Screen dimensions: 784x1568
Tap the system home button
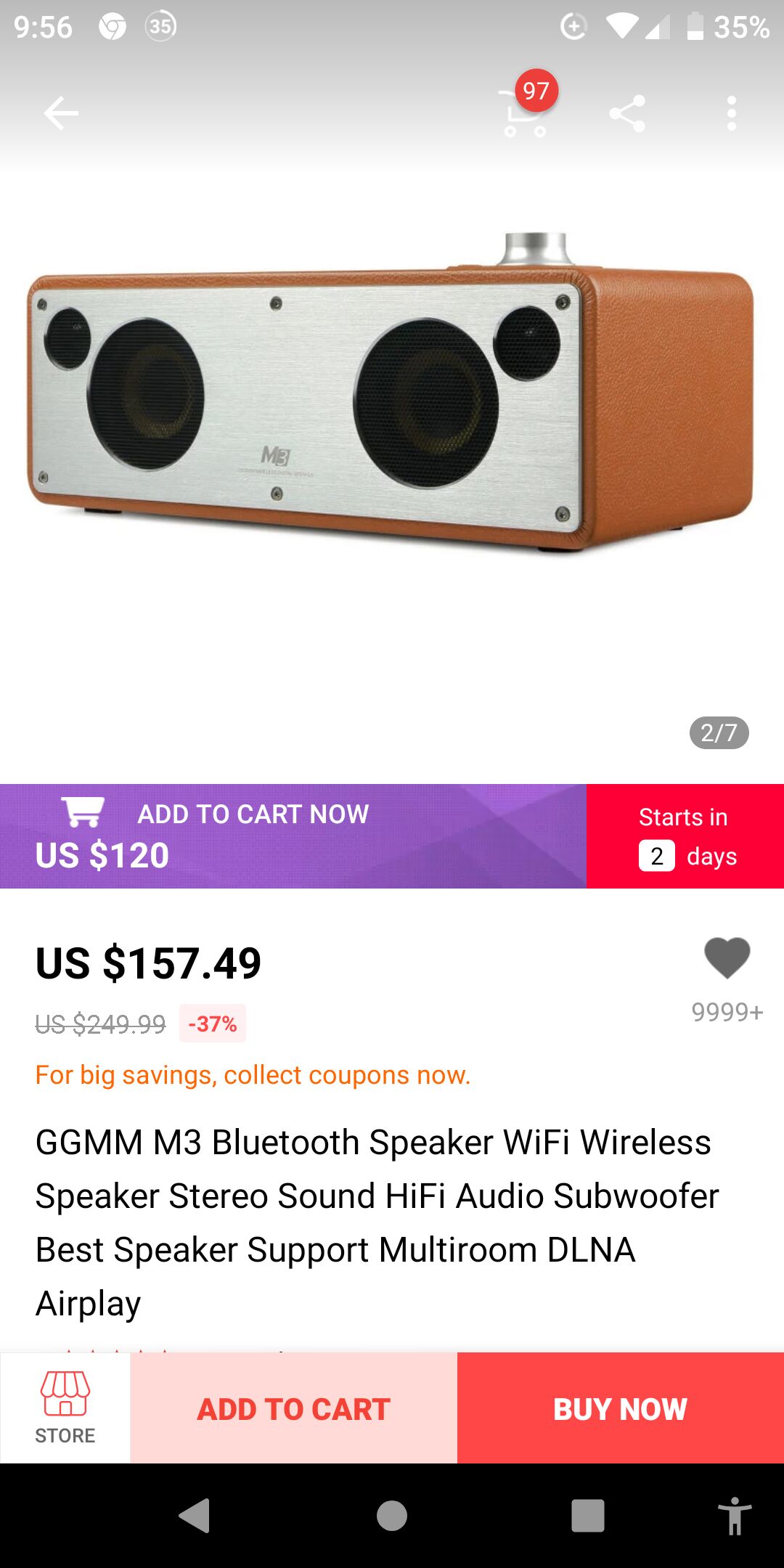tap(392, 1516)
